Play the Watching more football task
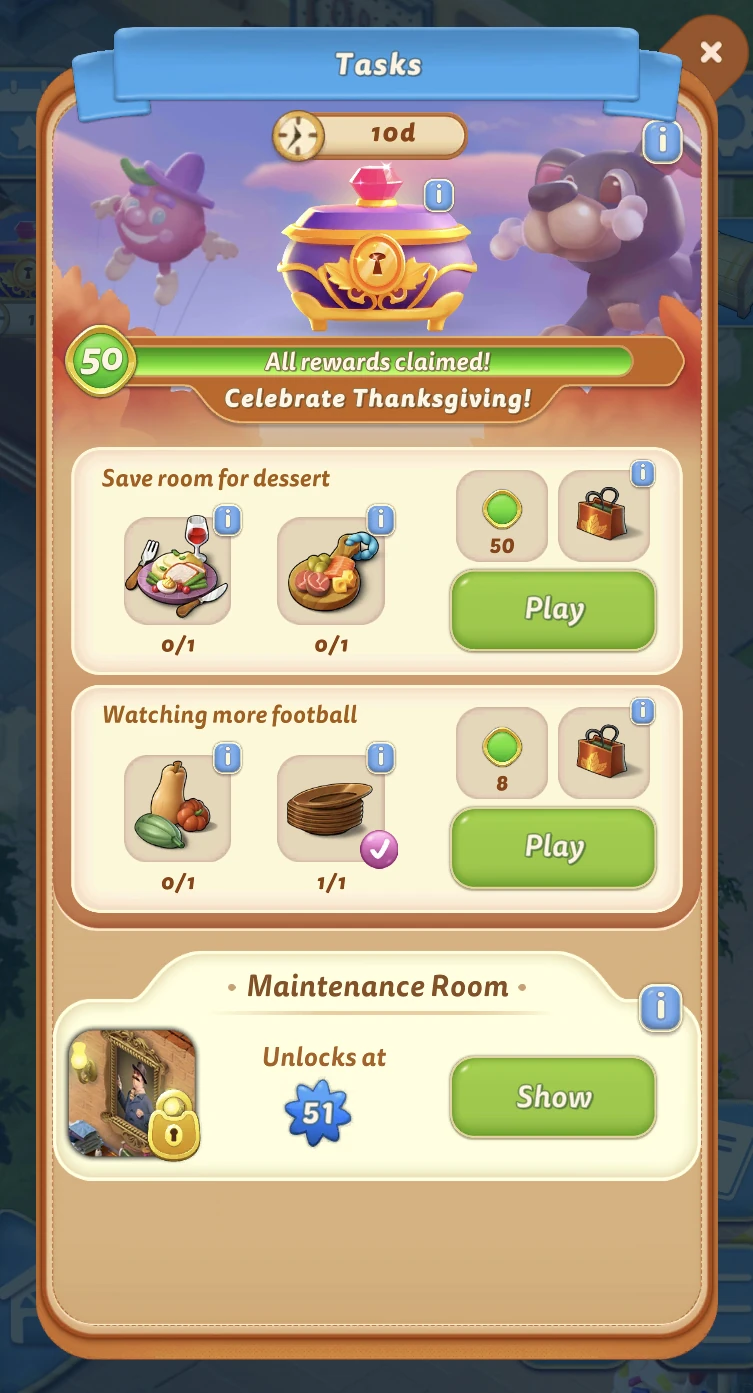The width and height of the screenshot is (753, 1393). pos(553,847)
